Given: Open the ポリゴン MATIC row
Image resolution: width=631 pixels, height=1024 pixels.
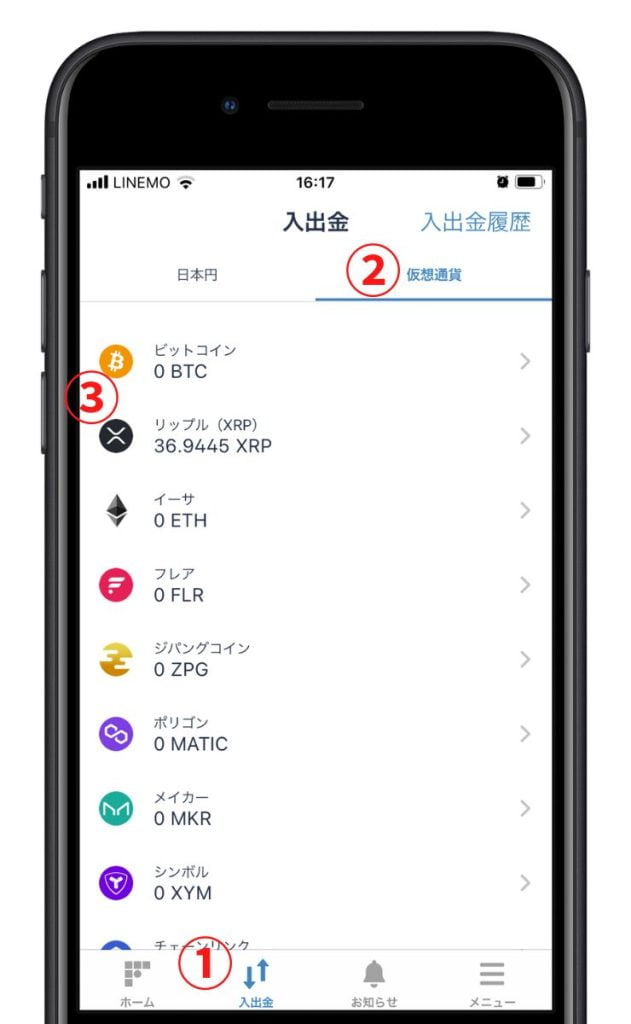Looking at the screenshot, I should point(315,734).
